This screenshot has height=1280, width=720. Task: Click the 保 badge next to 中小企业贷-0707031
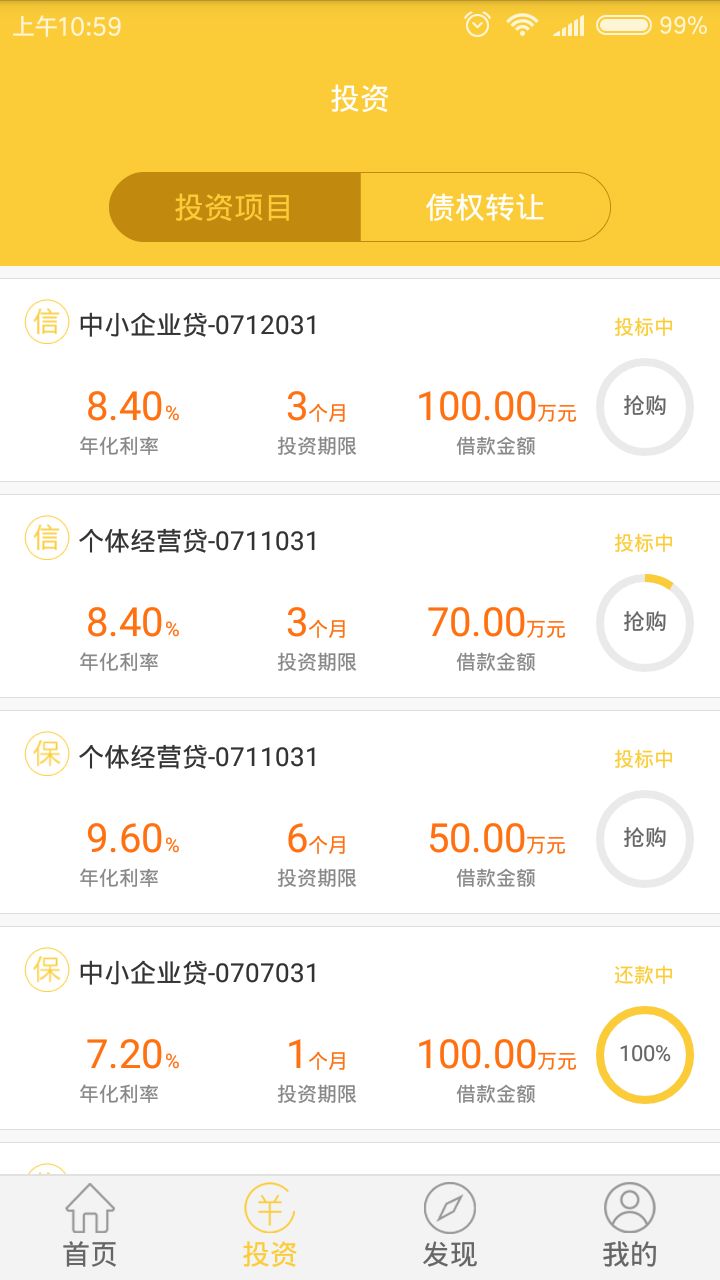coord(46,972)
